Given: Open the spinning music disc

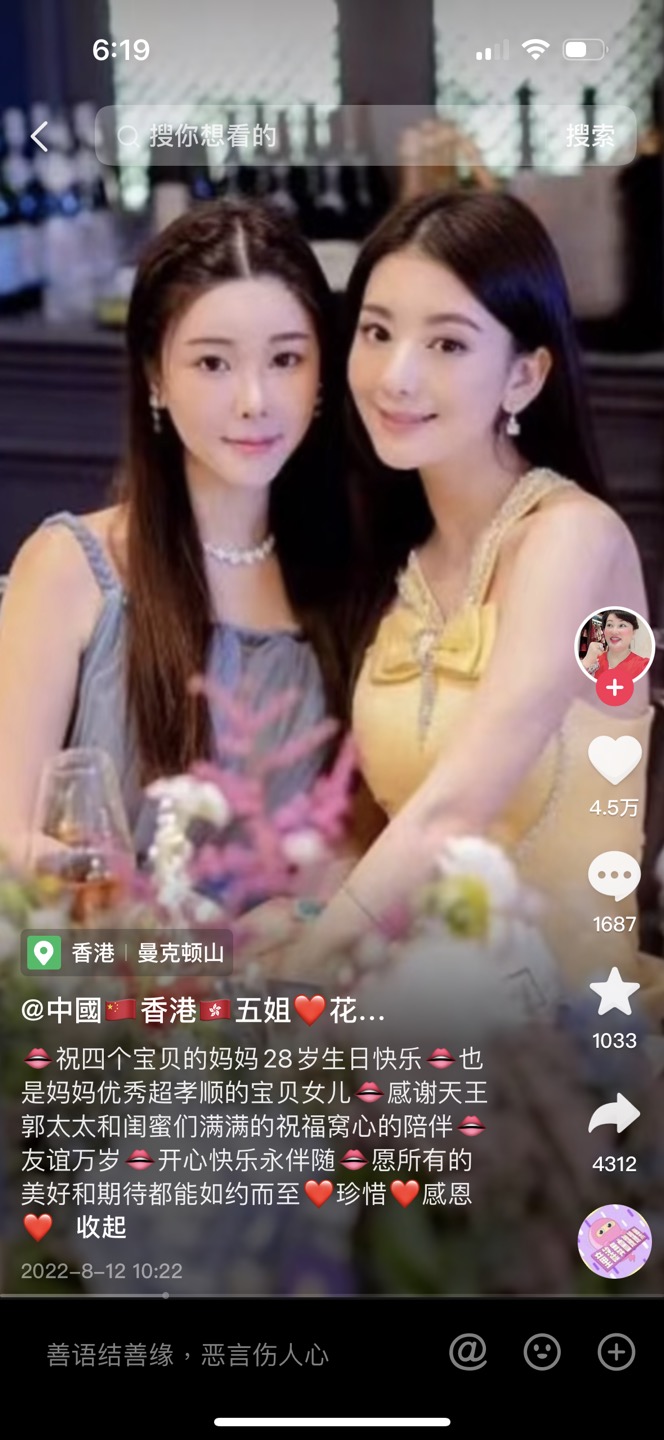Looking at the screenshot, I should 614,1241.
